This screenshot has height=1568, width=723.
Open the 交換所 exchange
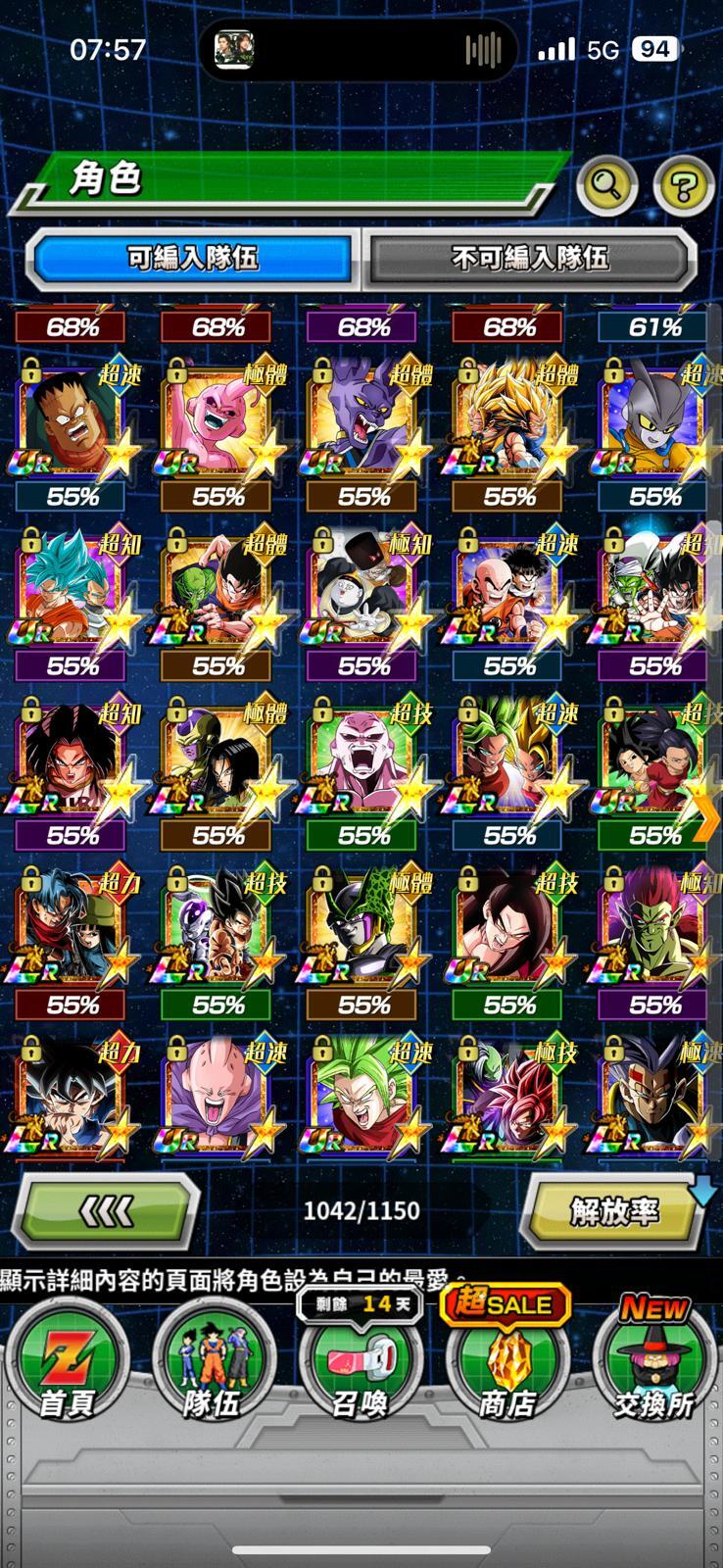[653, 1364]
